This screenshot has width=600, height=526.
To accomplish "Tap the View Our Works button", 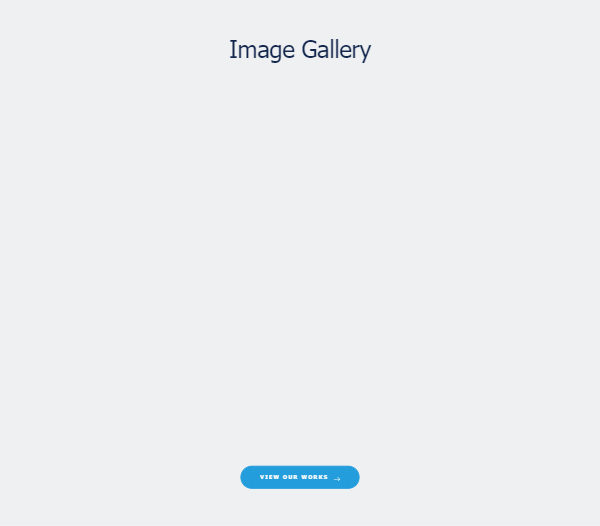I will click(x=299, y=477).
